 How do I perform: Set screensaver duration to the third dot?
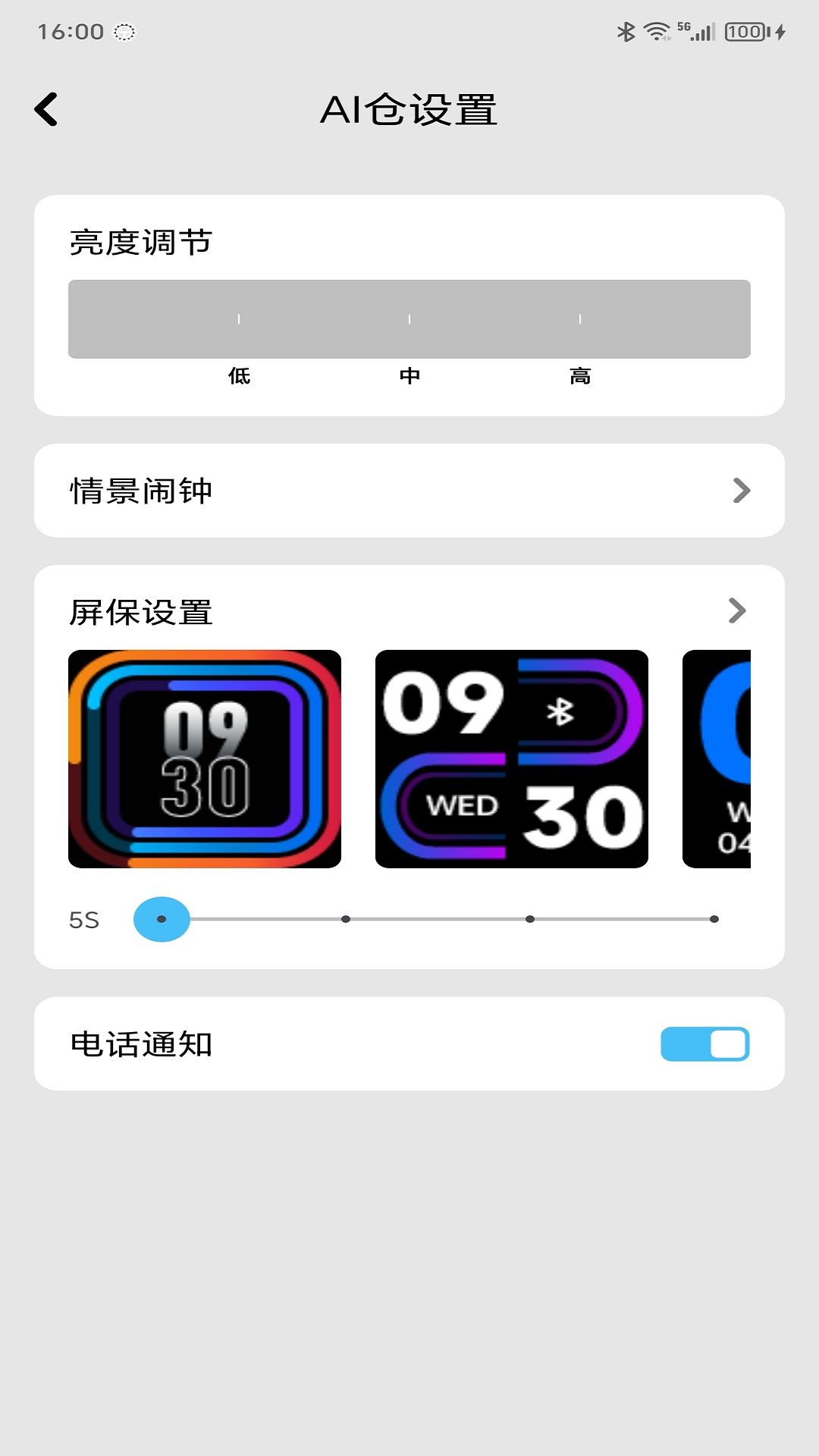[x=530, y=919]
